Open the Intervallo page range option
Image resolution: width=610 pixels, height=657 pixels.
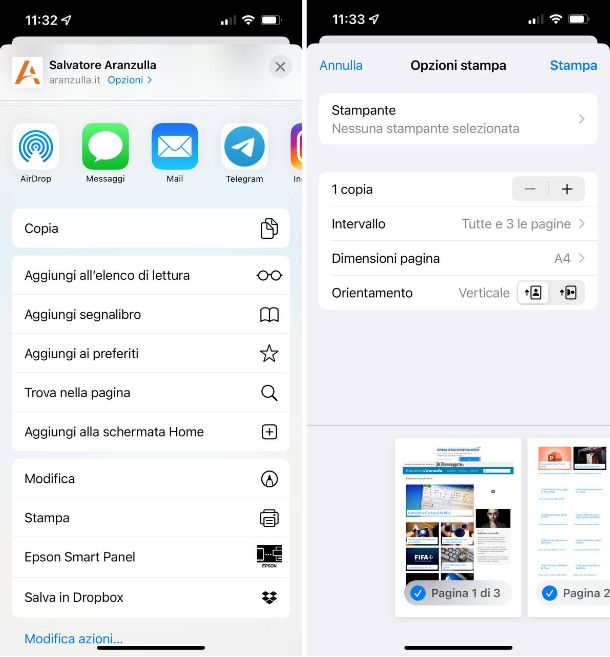point(458,224)
